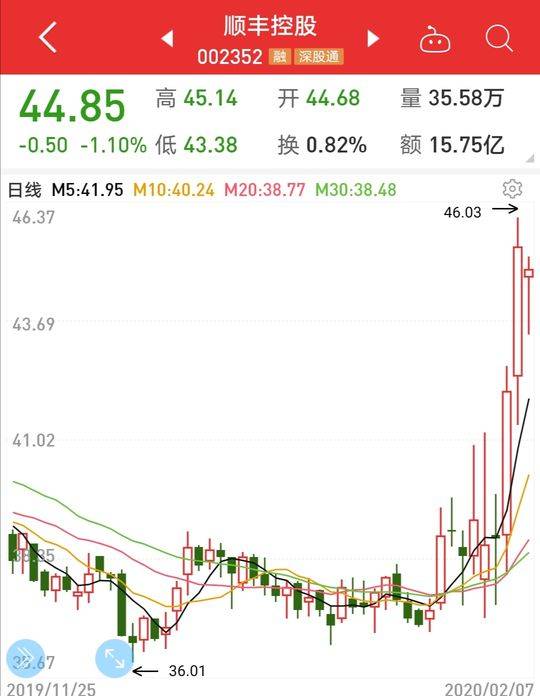Tap the double-arrow floating button

pos(26,658)
